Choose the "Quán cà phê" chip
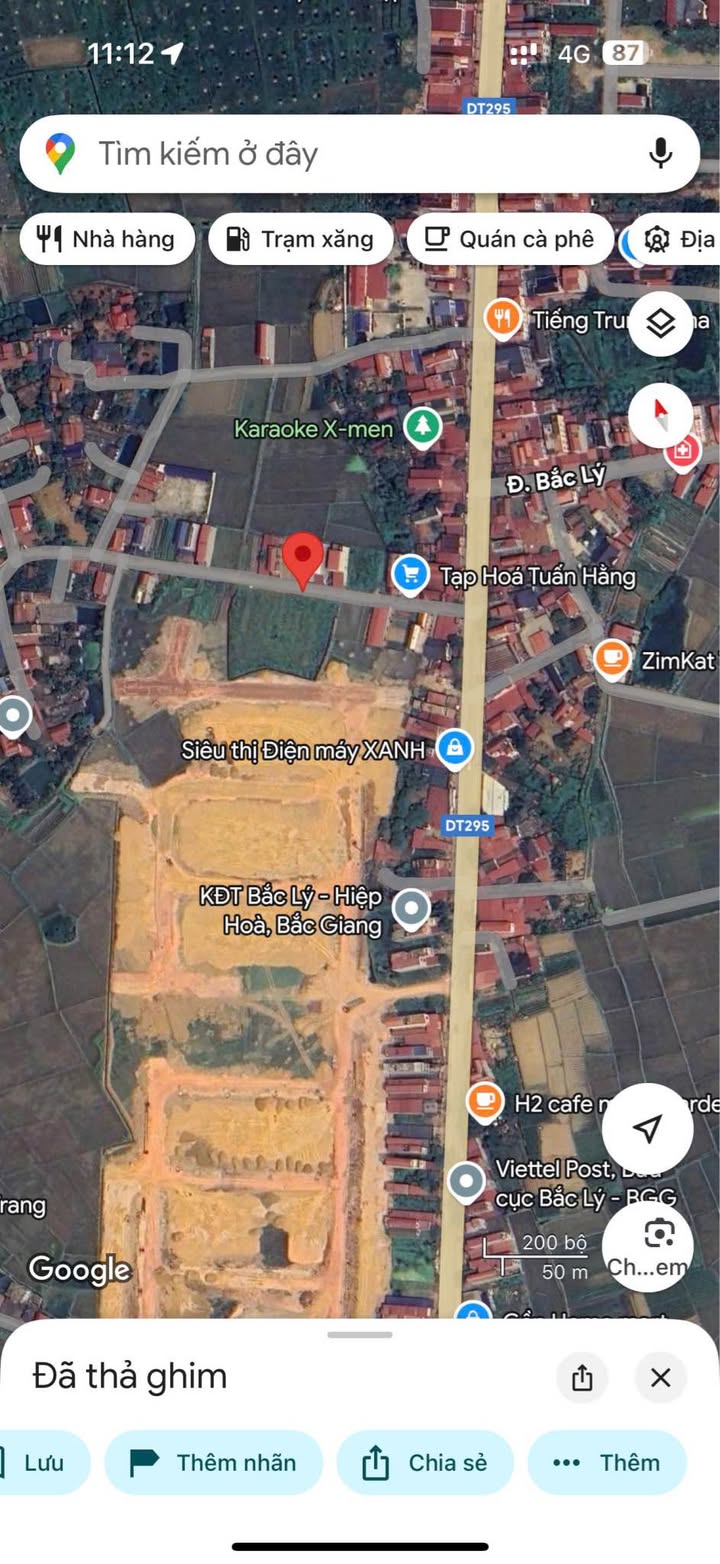720x1564 pixels. point(510,239)
